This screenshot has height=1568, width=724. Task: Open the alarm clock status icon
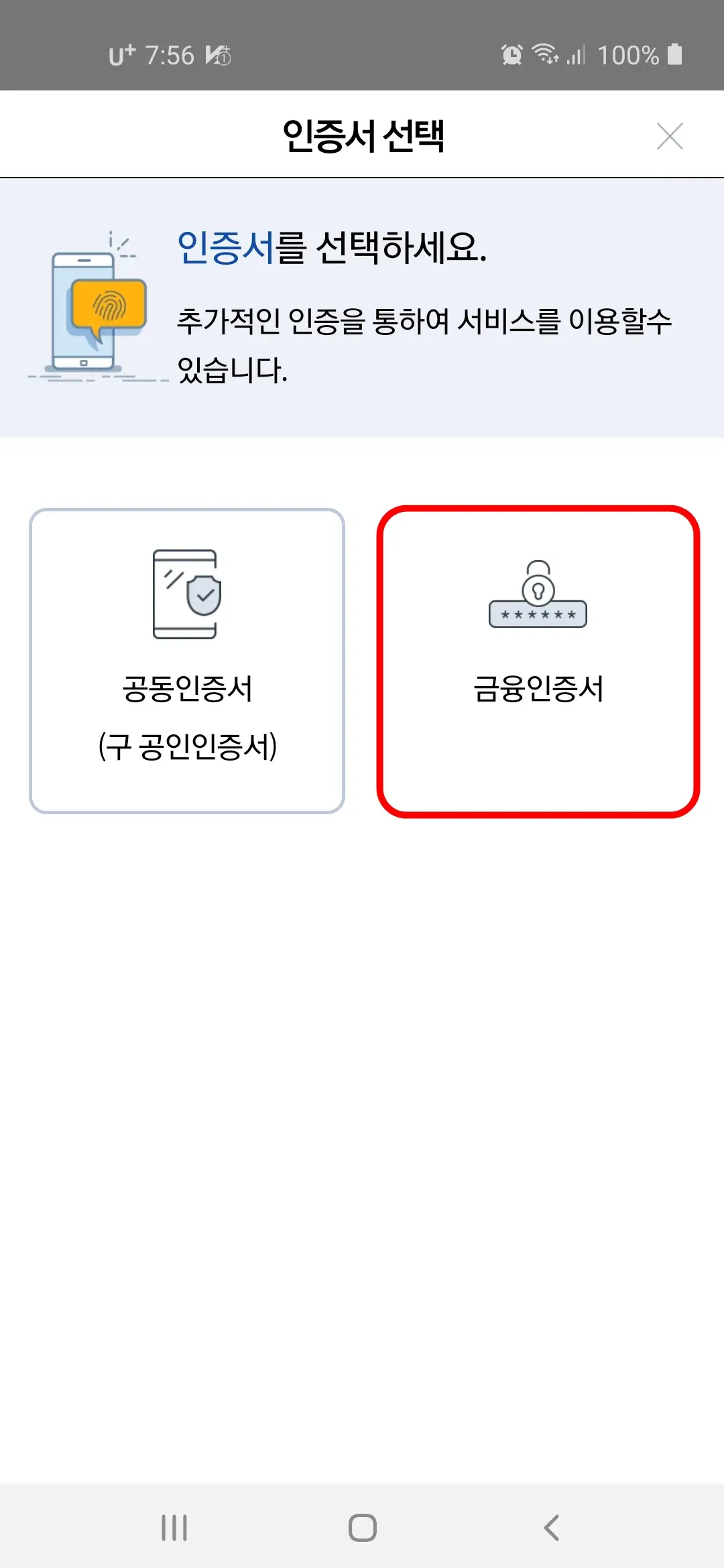click(511, 55)
